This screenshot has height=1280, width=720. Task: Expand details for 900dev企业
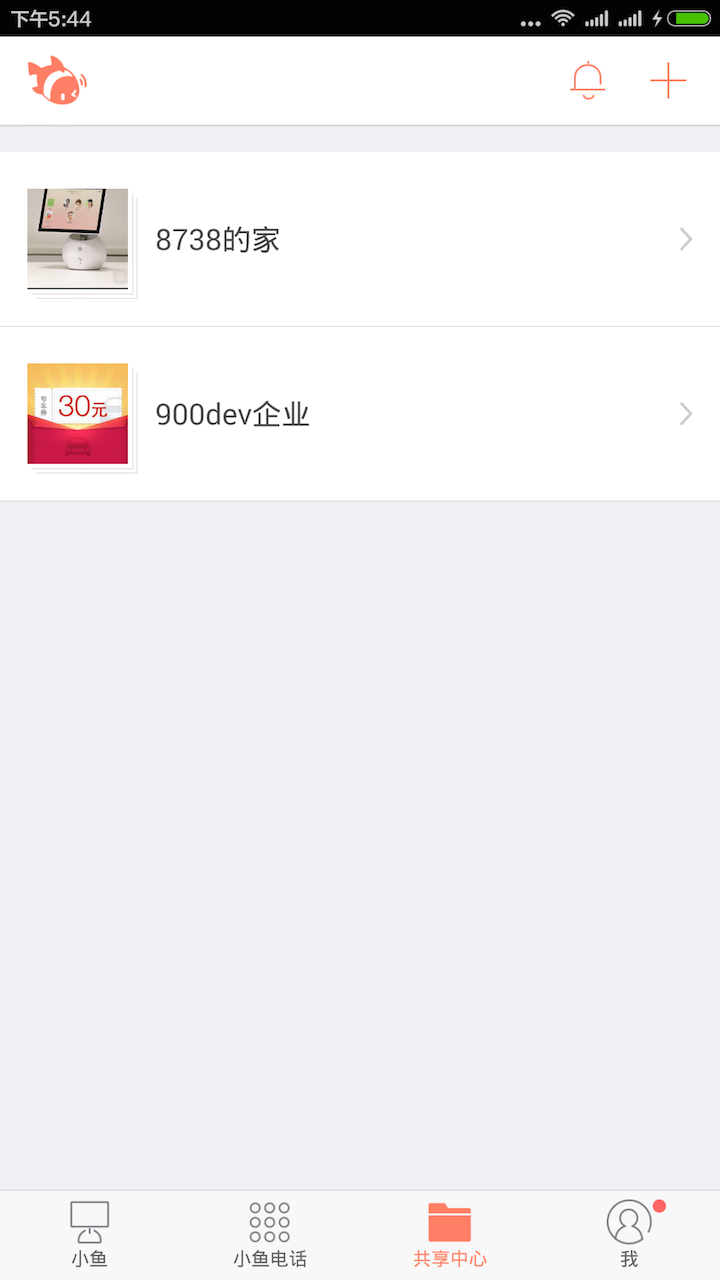pyautogui.click(x=684, y=413)
